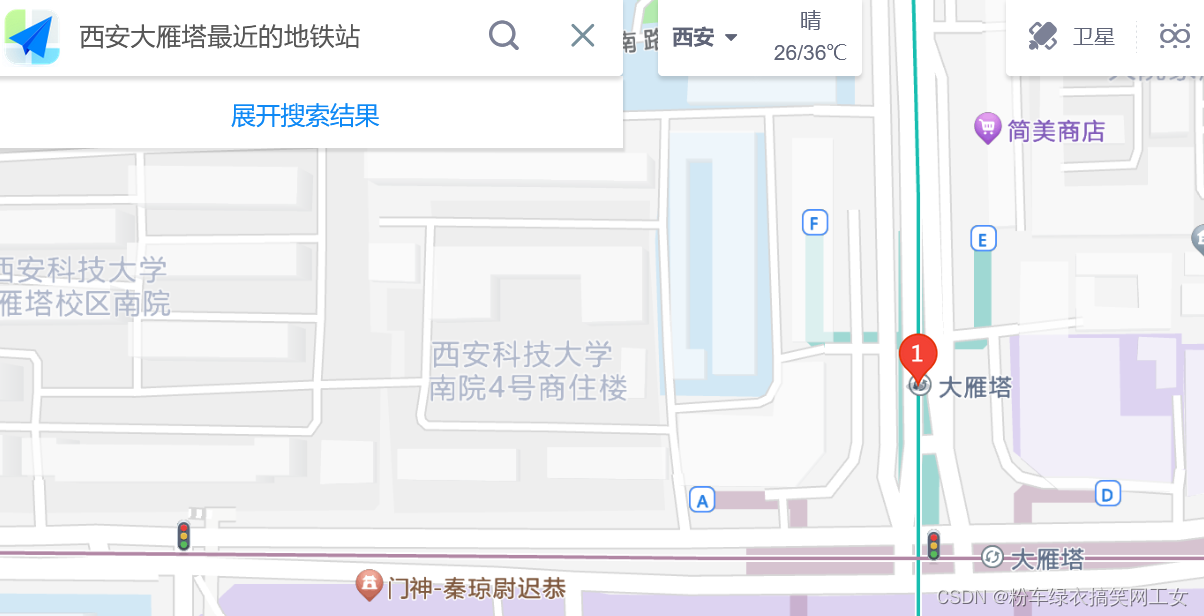The image size is (1204, 616).
Task: Select subway exit F marker
Action: (x=815, y=223)
